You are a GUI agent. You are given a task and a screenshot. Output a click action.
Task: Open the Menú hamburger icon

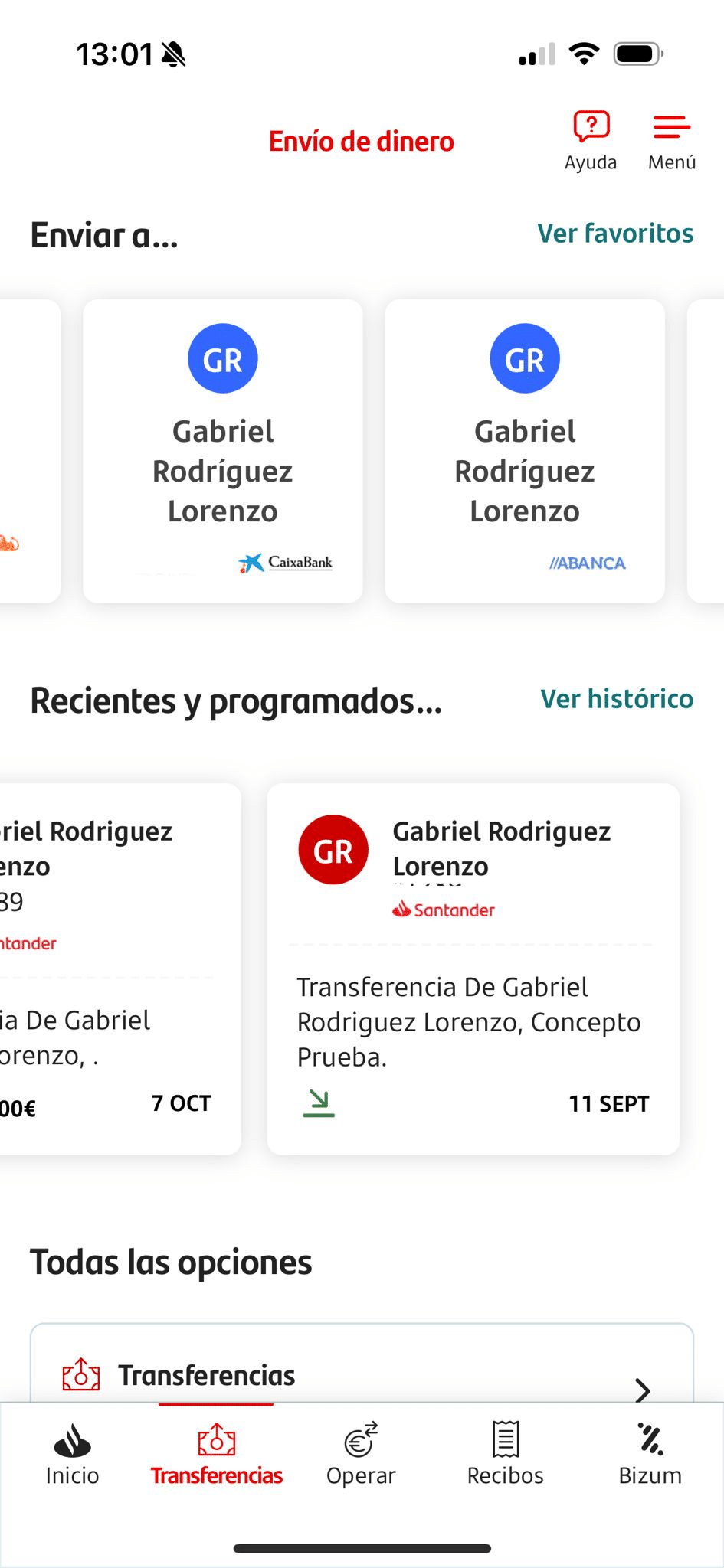pos(670,129)
